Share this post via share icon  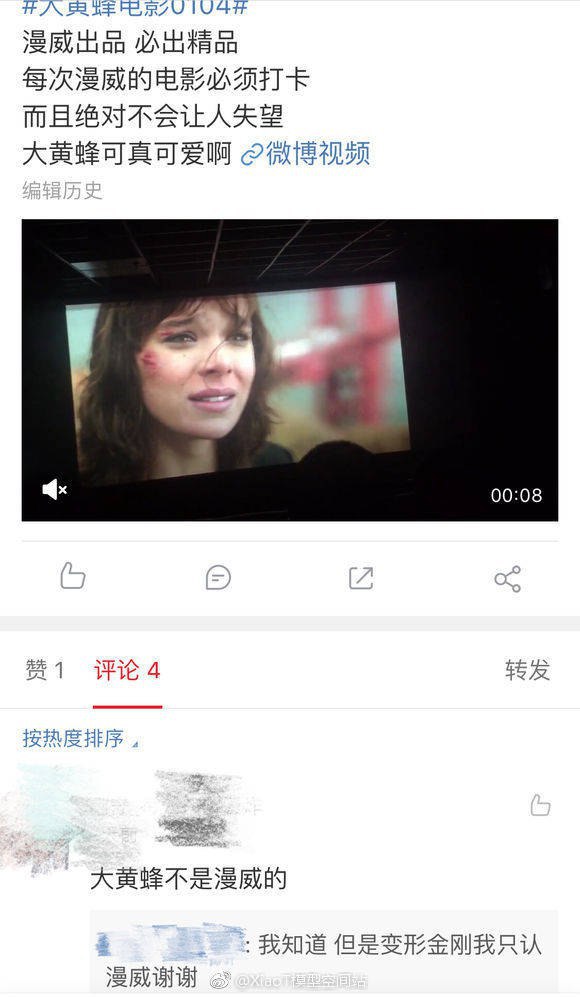[x=508, y=579]
